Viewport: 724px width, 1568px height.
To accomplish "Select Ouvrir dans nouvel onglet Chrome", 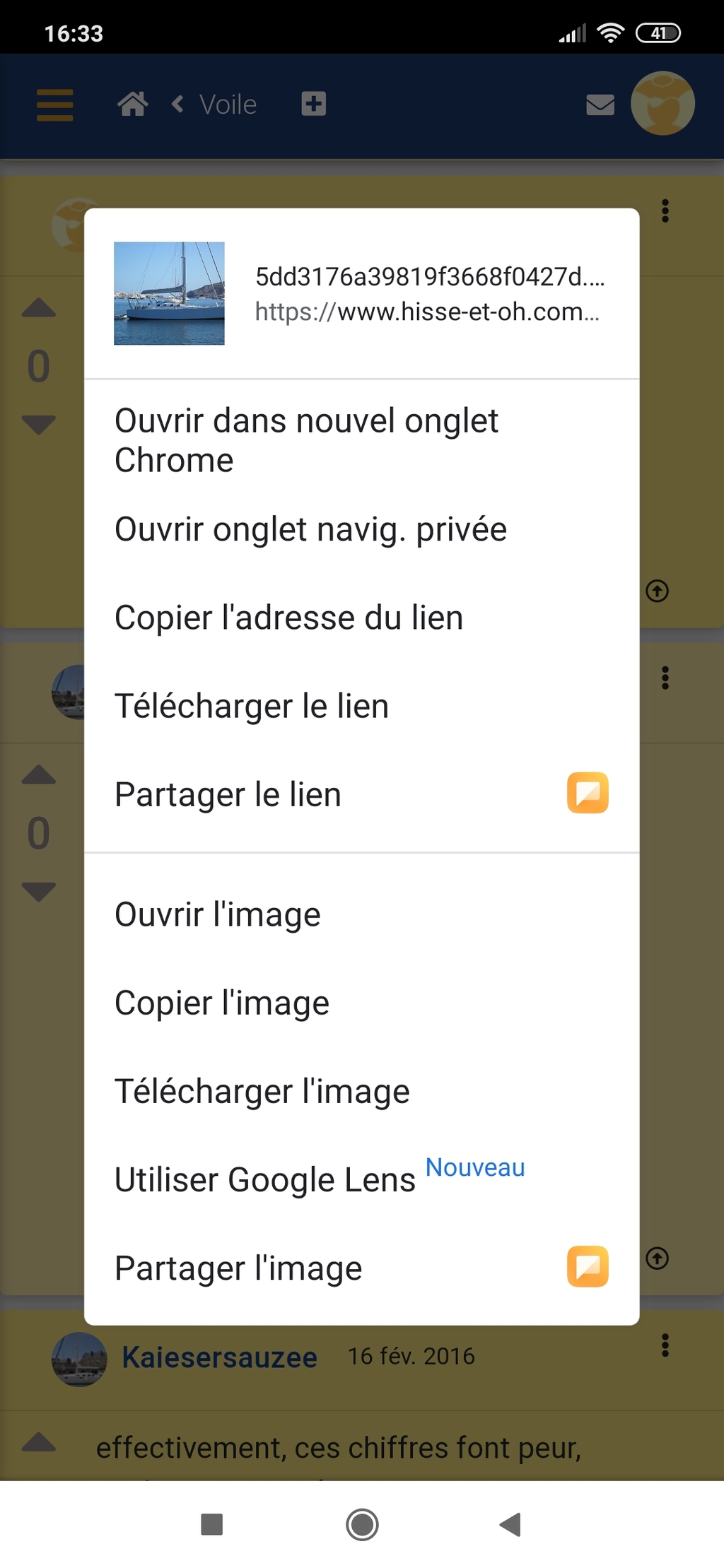I will click(361, 440).
